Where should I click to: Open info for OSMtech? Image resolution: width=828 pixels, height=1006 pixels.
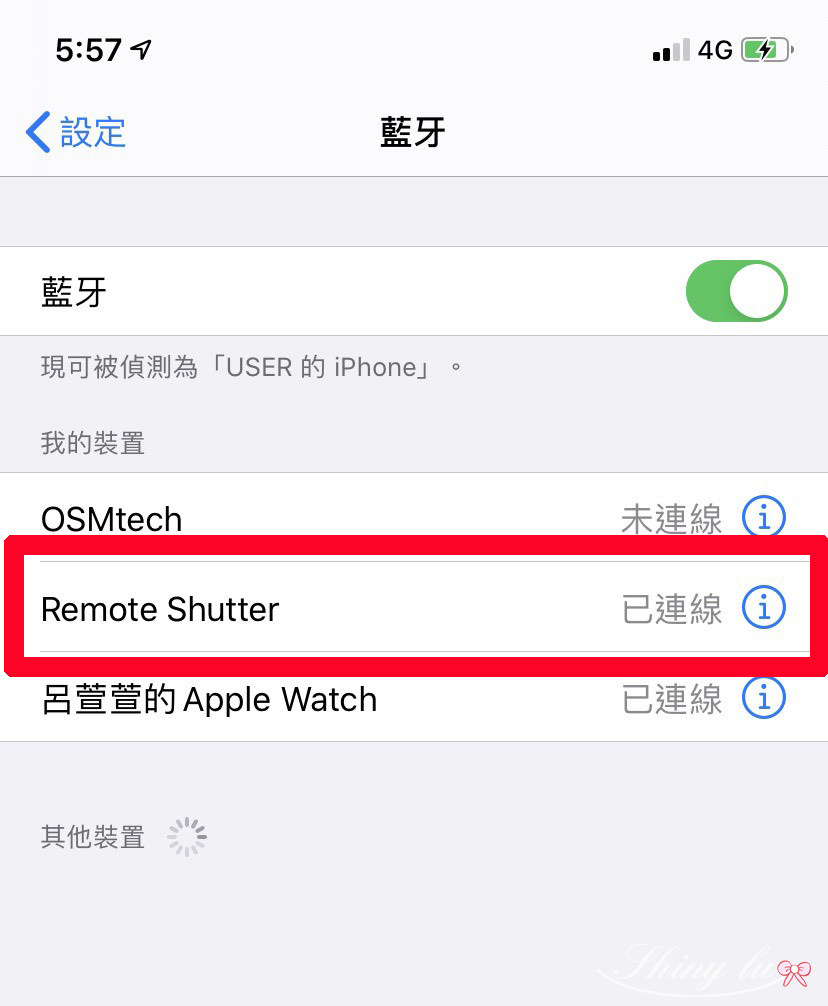[x=764, y=517]
